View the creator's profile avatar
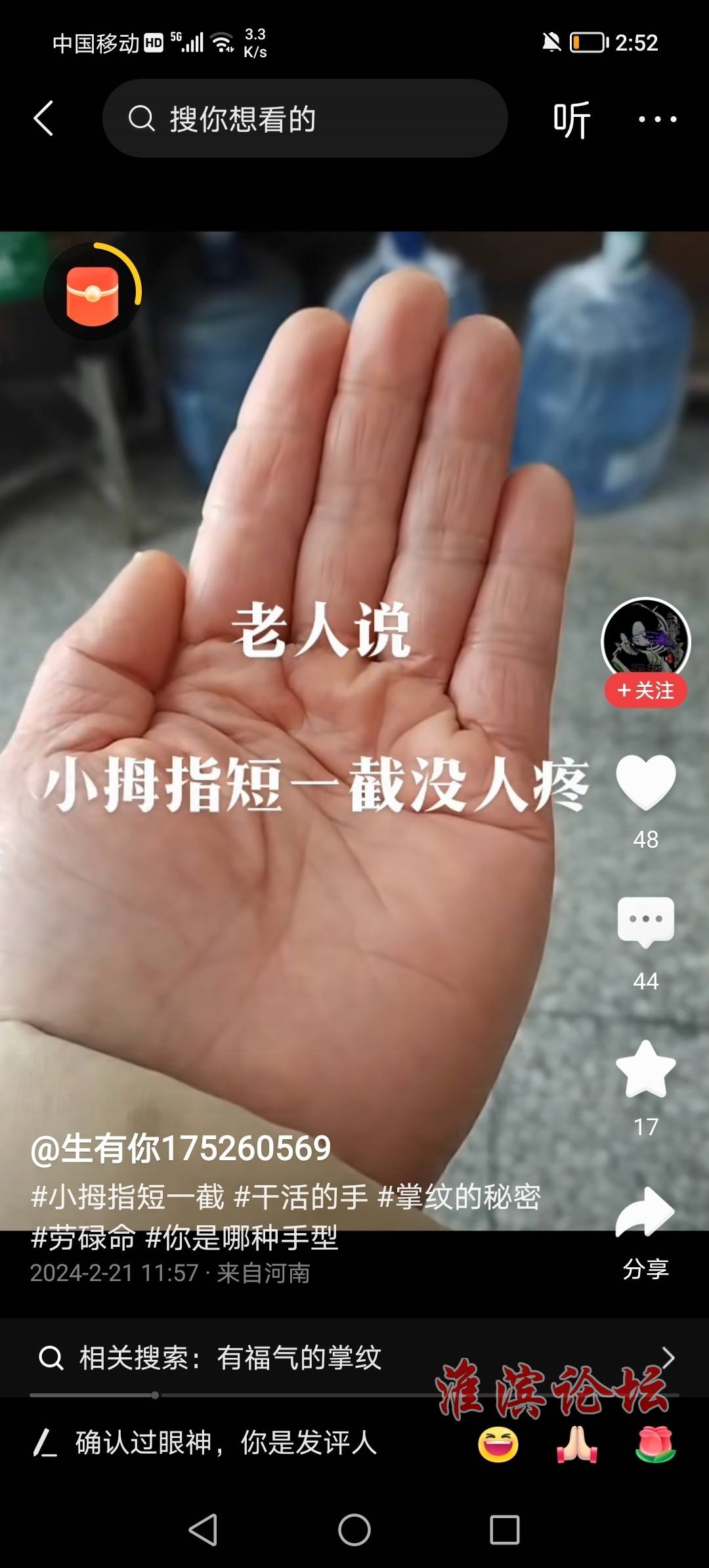Screen dimensions: 709x1568 645,638
